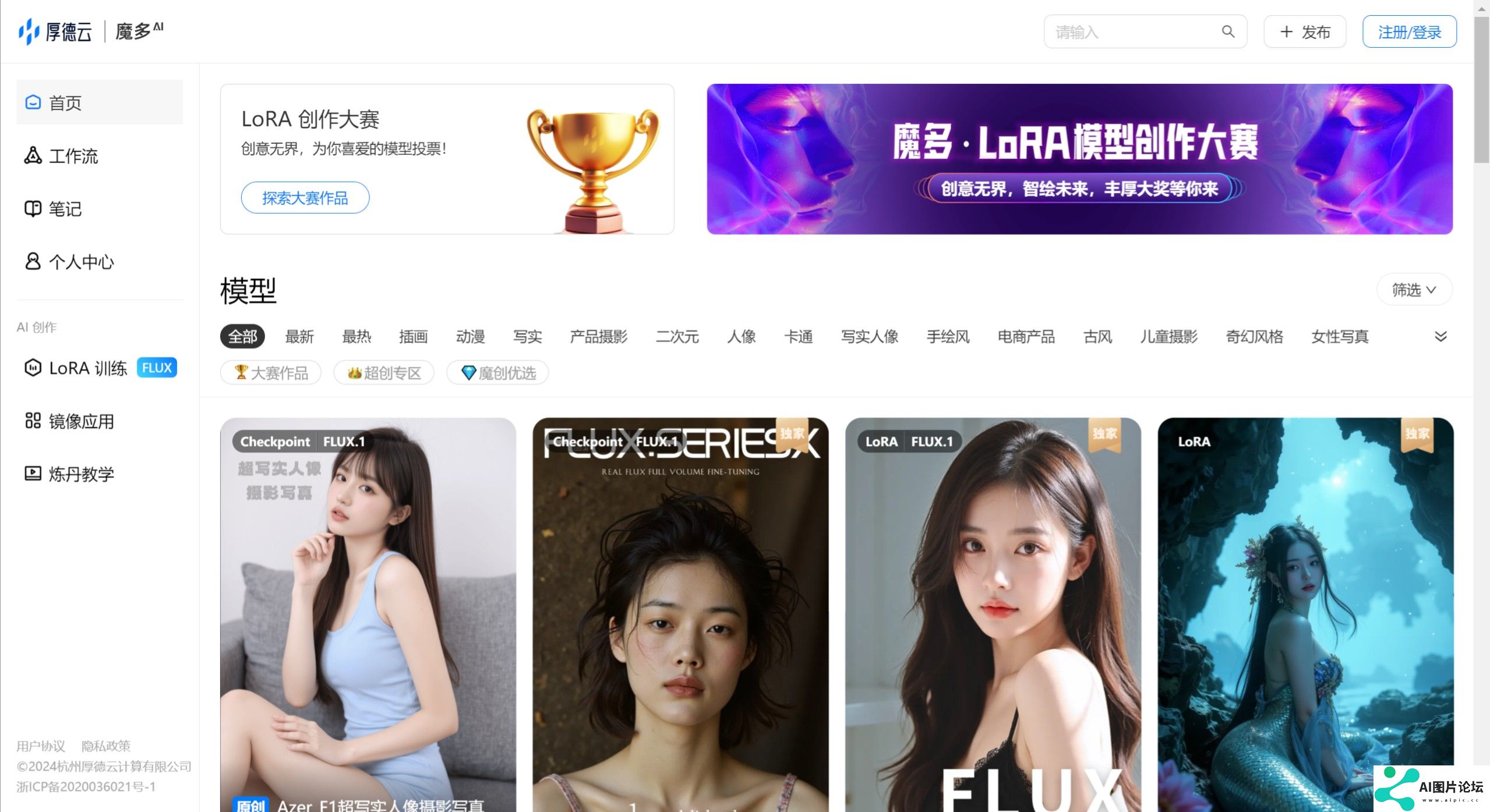Go to 笔记 notes section
1490x812 pixels.
(x=64, y=209)
